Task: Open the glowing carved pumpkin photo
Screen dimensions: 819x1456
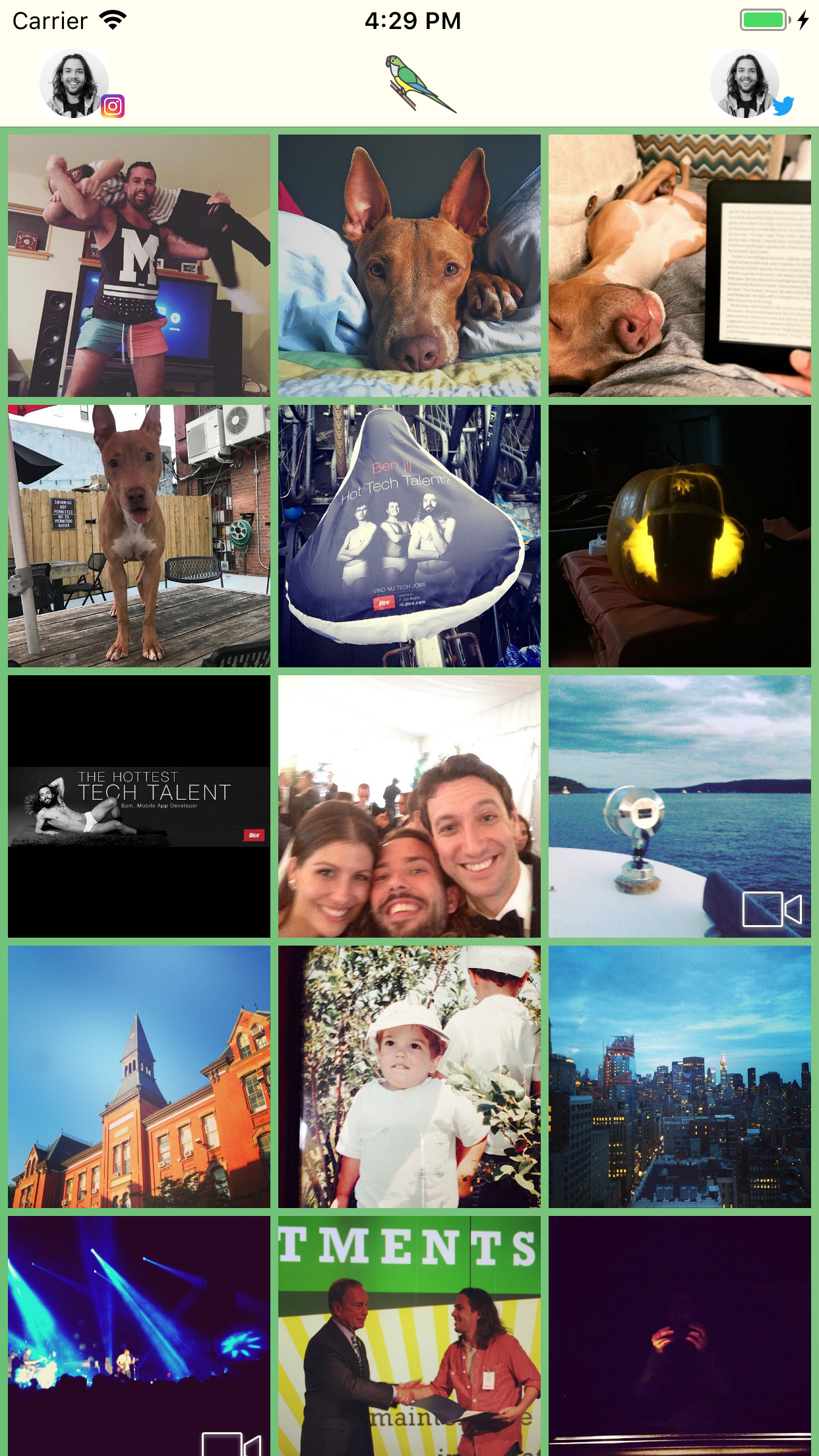Action: click(680, 536)
